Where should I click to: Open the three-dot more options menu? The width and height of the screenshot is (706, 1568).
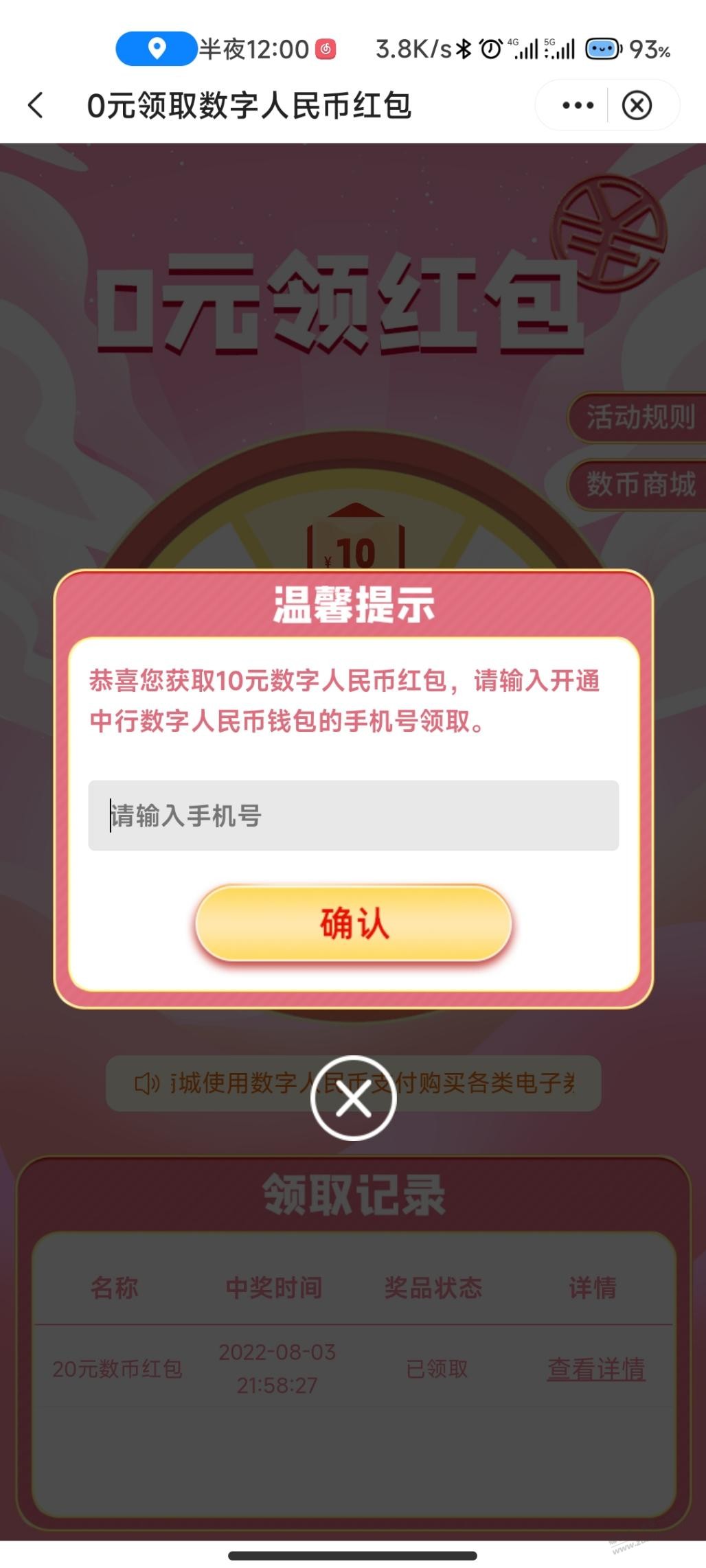(x=578, y=105)
